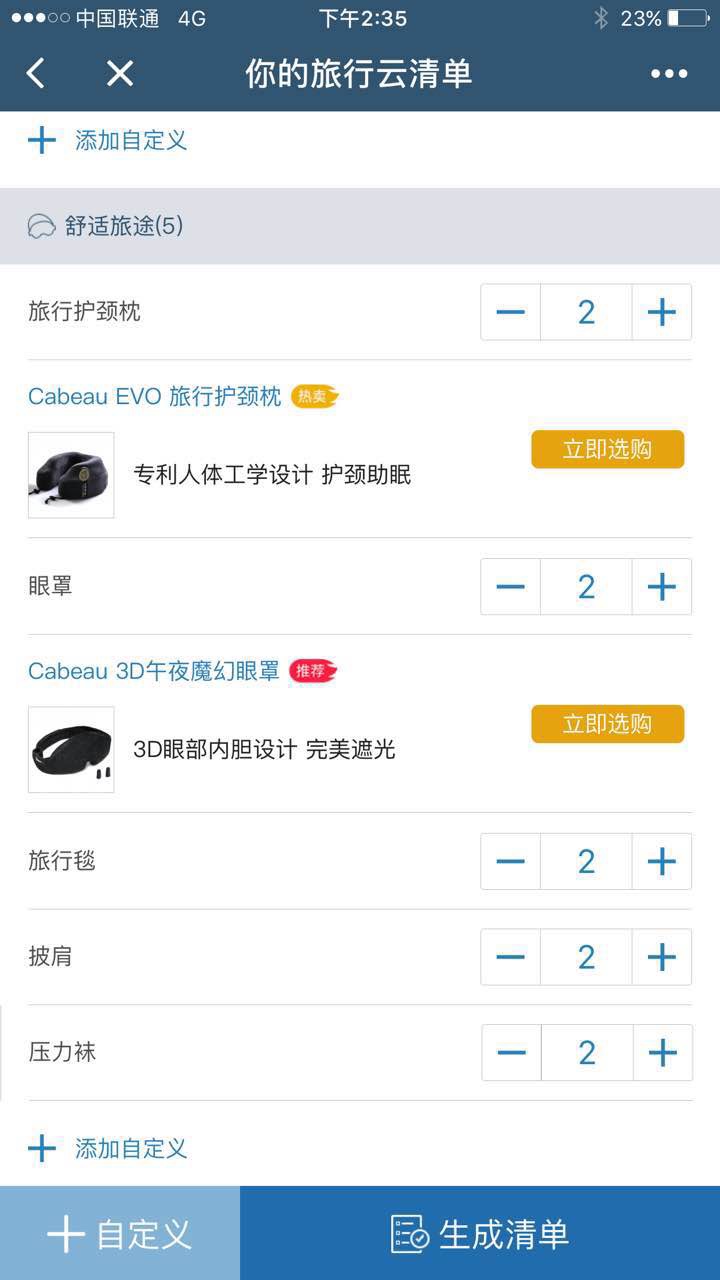
Task: View the eye mask product thumbnail
Action: click(x=71, y=750)
